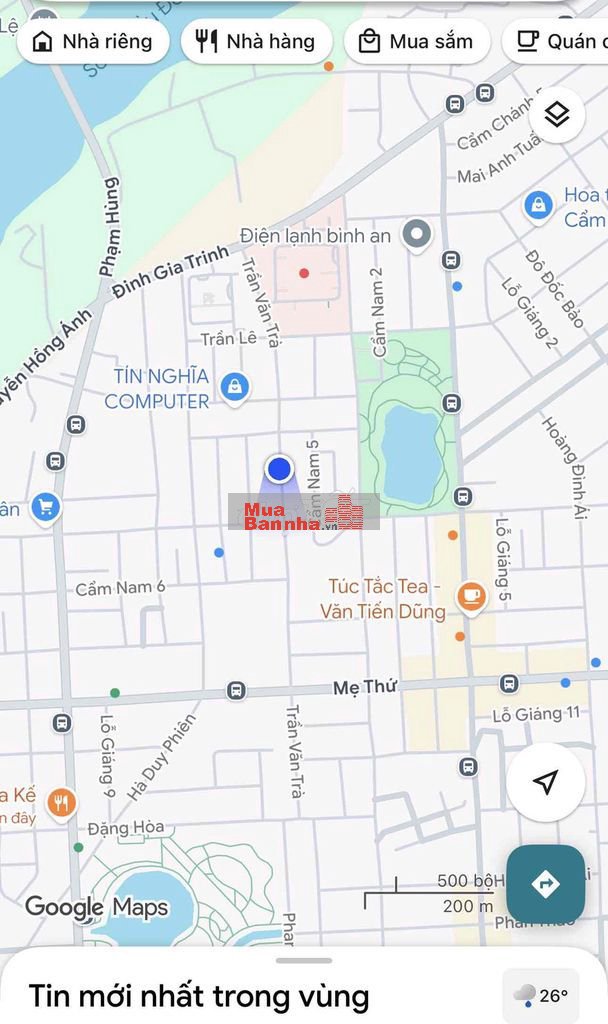Select the Nhà riêng chip
Viewport: 608px width, 1024px height.
(93, 42)
